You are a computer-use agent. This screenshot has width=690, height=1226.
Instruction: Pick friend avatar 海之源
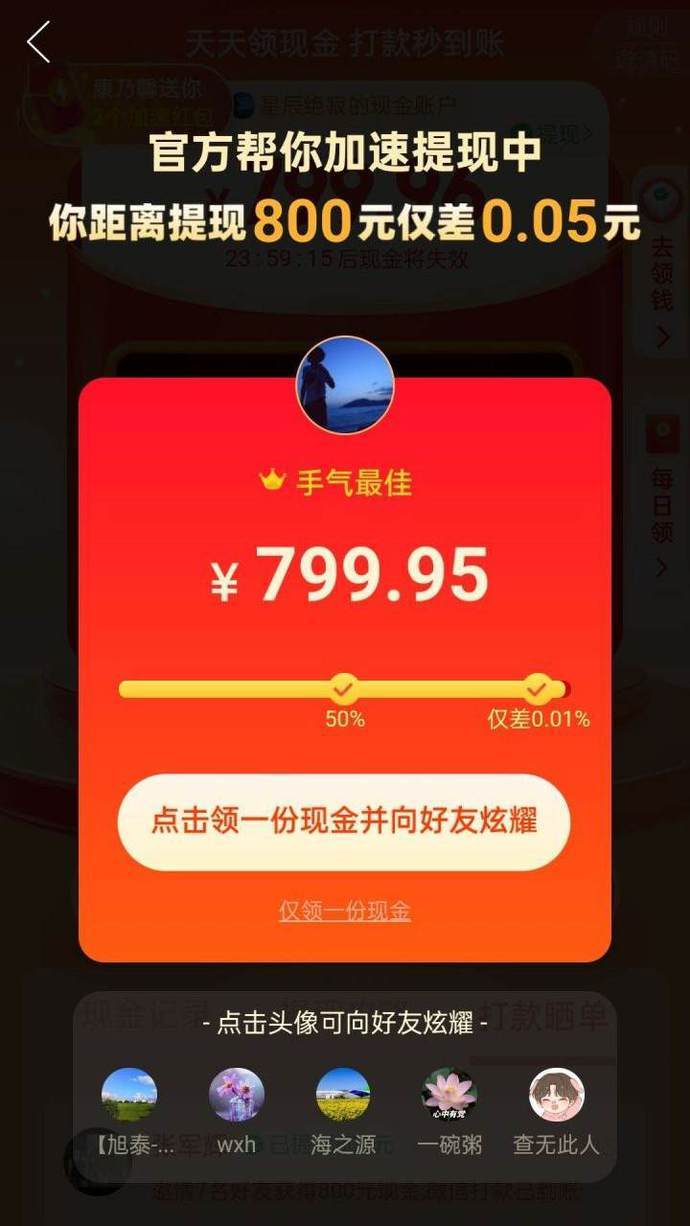pos(343,1094)
